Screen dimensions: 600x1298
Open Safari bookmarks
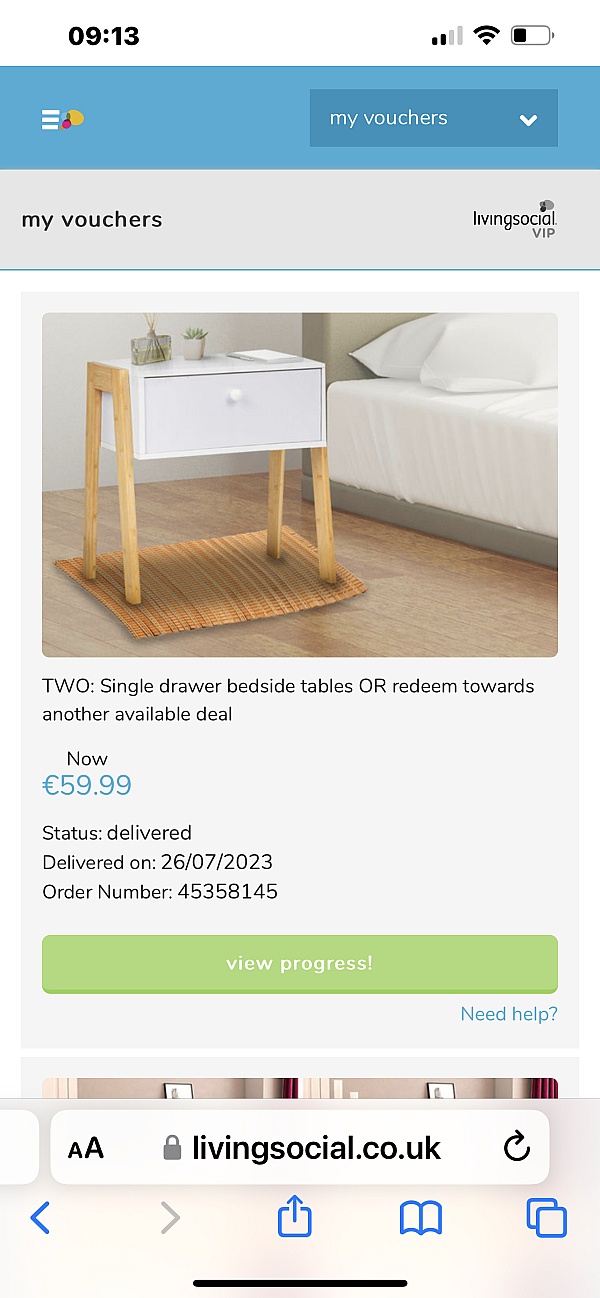421,1217
